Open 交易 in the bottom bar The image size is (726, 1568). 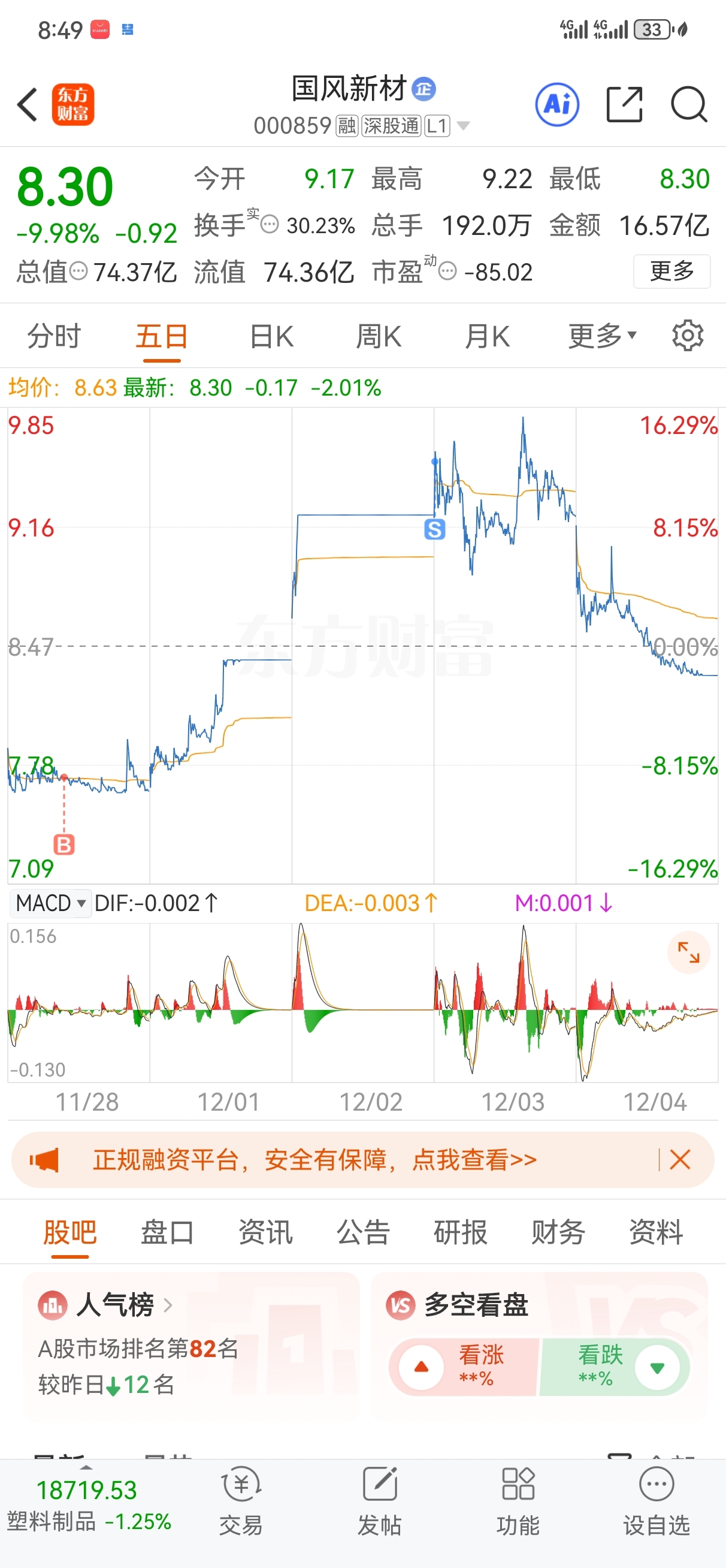pyautogui.click(x=241, y=1501)
